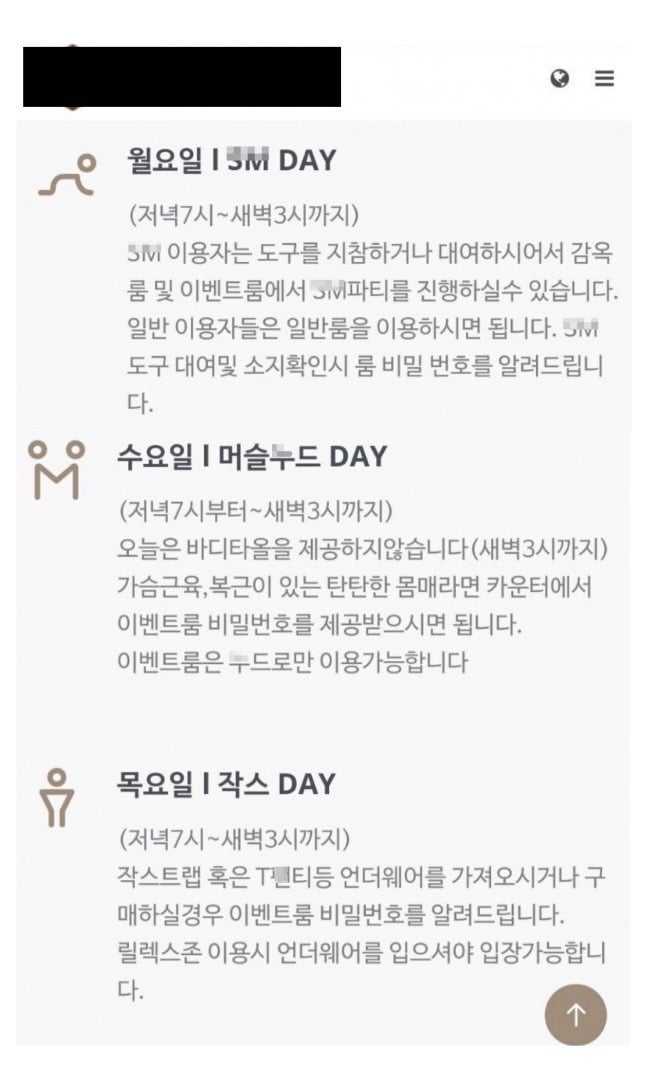Open the globe language selector
Viewport: 646px width, 1080px height.
(559, 79)
